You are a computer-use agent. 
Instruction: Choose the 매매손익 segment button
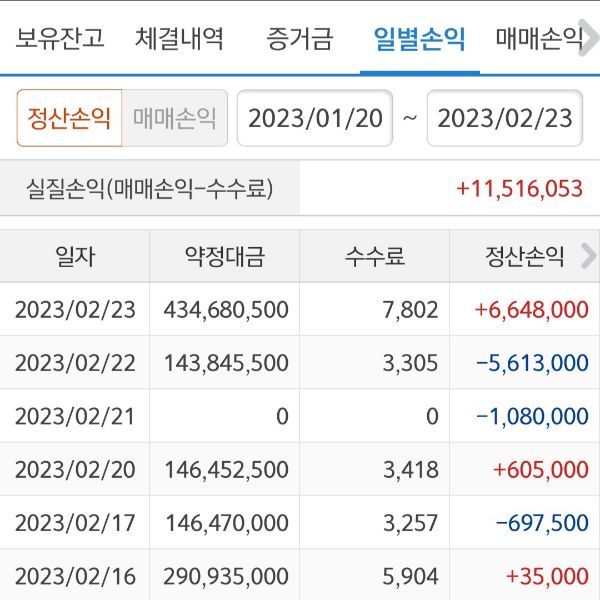[x=174, y=119]
